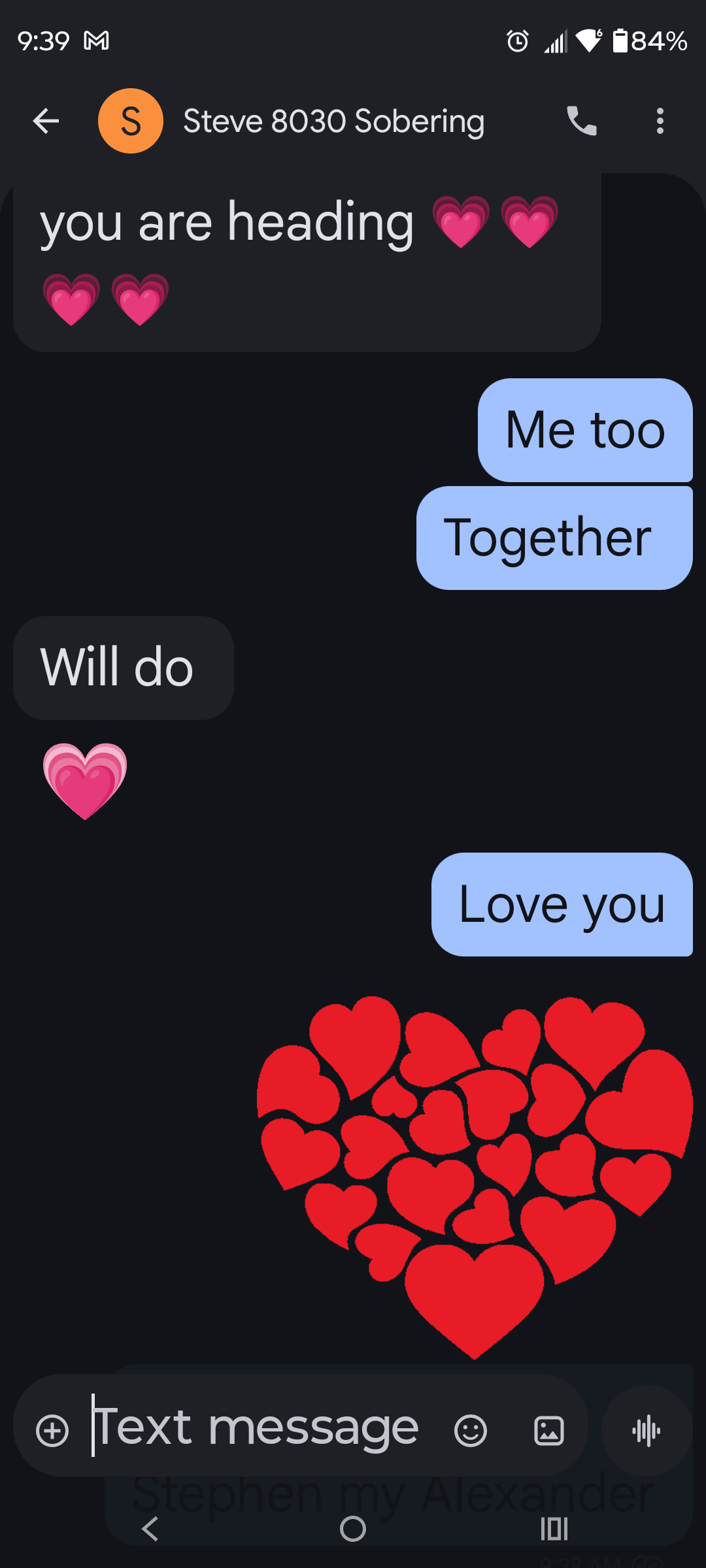This screenshot has width=706, height=1568.
Task: Open the emoji picker
Action: tap(471, 1431)
